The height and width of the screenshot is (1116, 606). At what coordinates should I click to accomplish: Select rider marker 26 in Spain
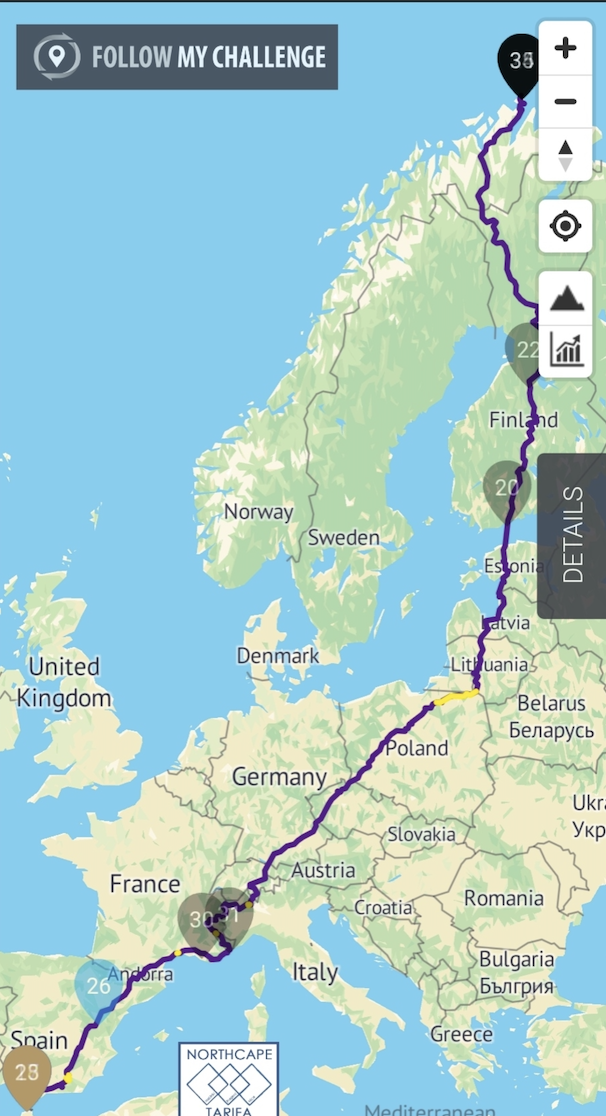point(98,988)
